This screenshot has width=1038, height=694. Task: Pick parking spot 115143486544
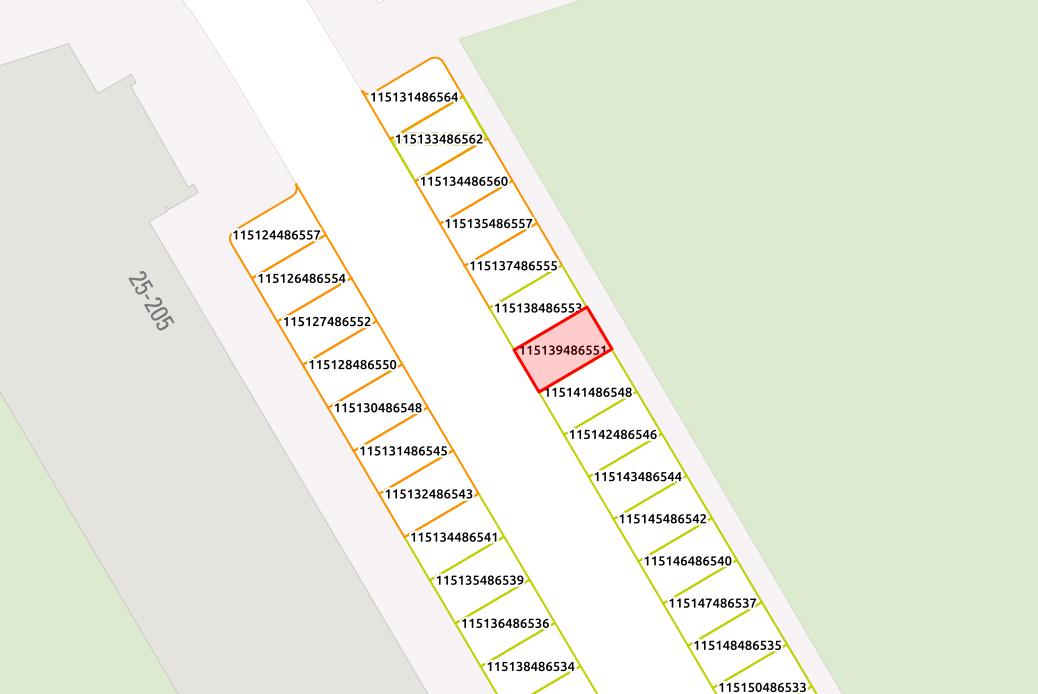(x=638, y=476)
